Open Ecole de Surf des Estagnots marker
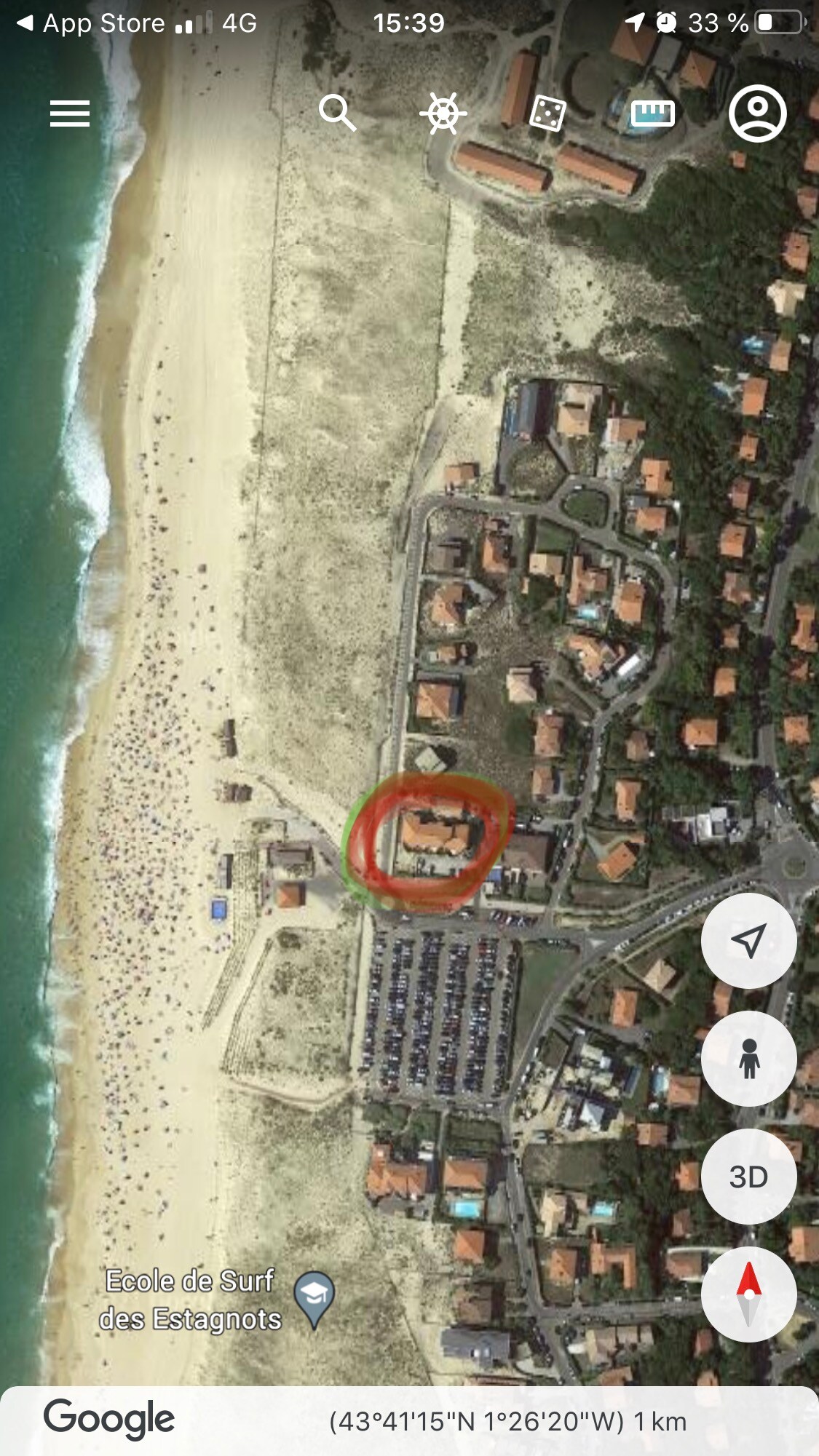Image resolution: width=819 pixels, height=1456 pixels. click(x=314, y=1297)
